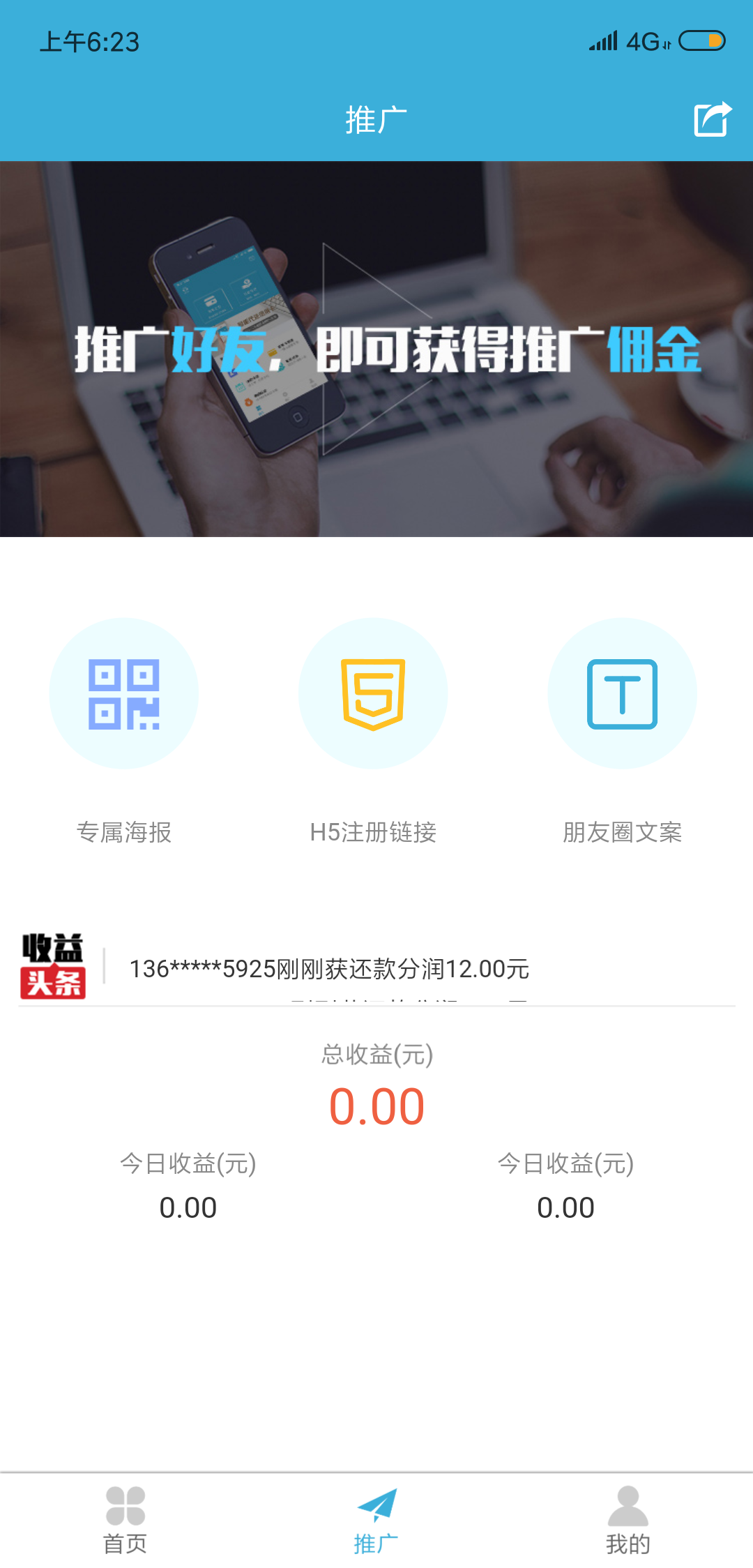Tap the battery indicator in the status bar
Screen dimensions: 753x1568
pos(702,40)
